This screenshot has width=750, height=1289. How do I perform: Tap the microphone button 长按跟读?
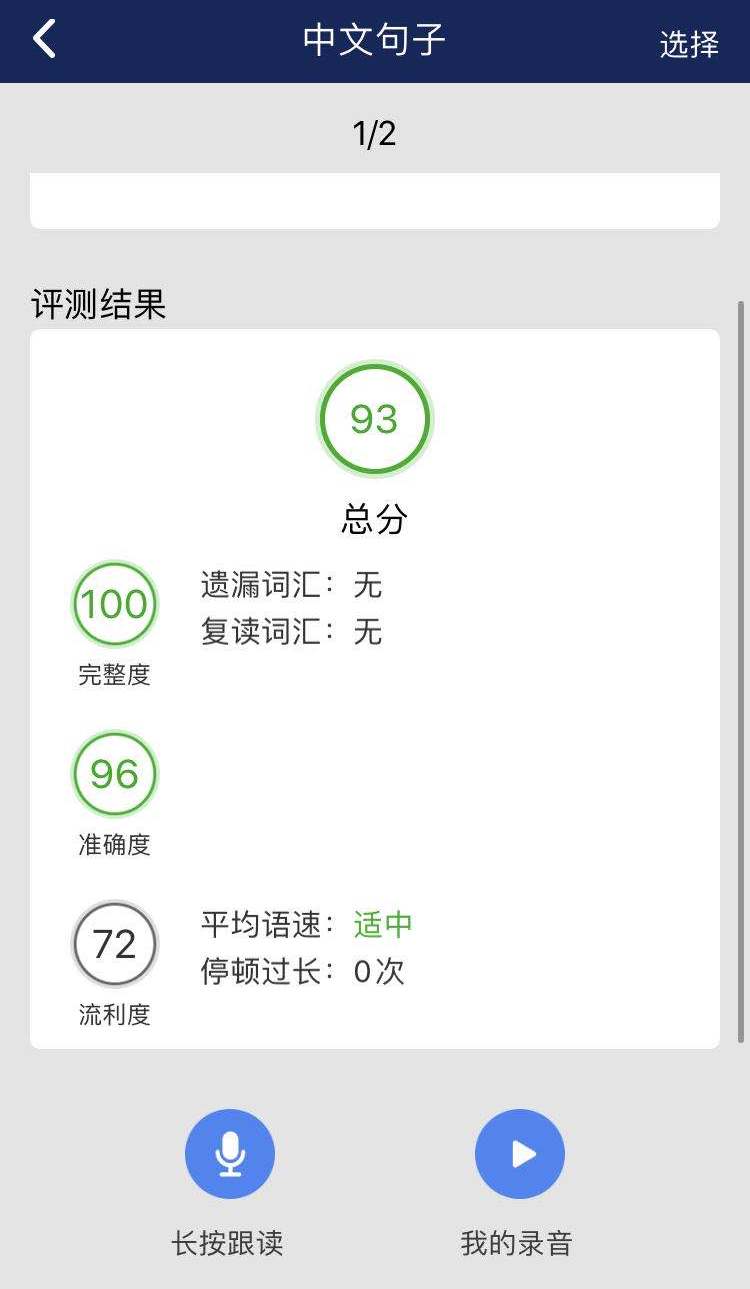230,1154
